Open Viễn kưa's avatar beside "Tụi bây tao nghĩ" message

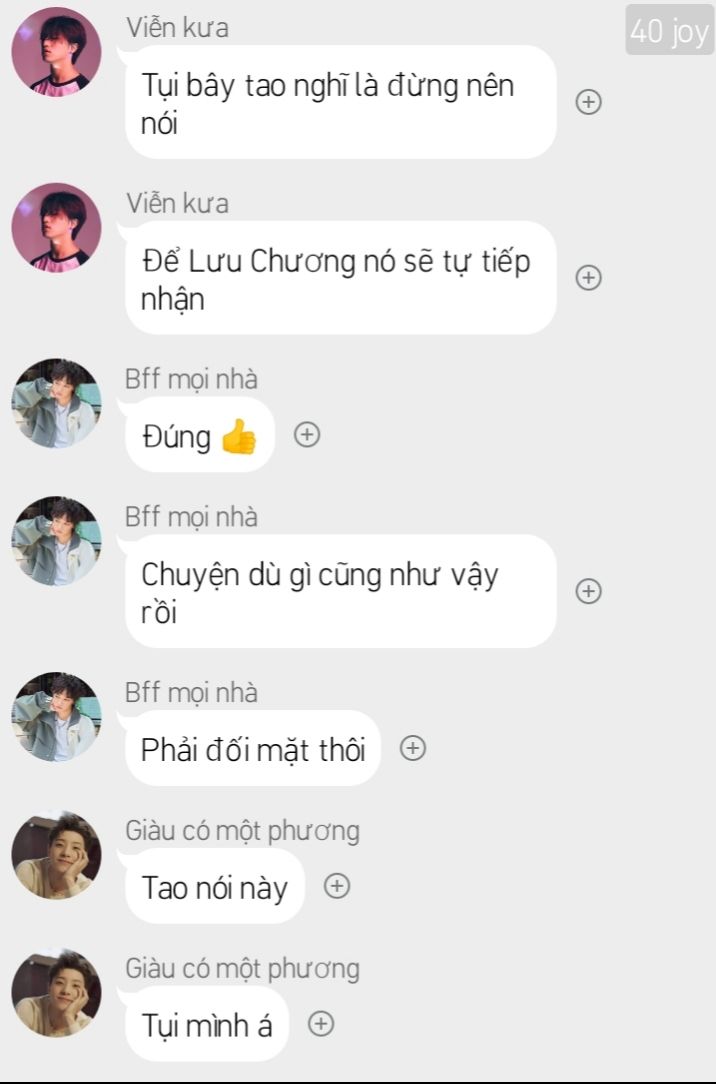tap(56, 52)
